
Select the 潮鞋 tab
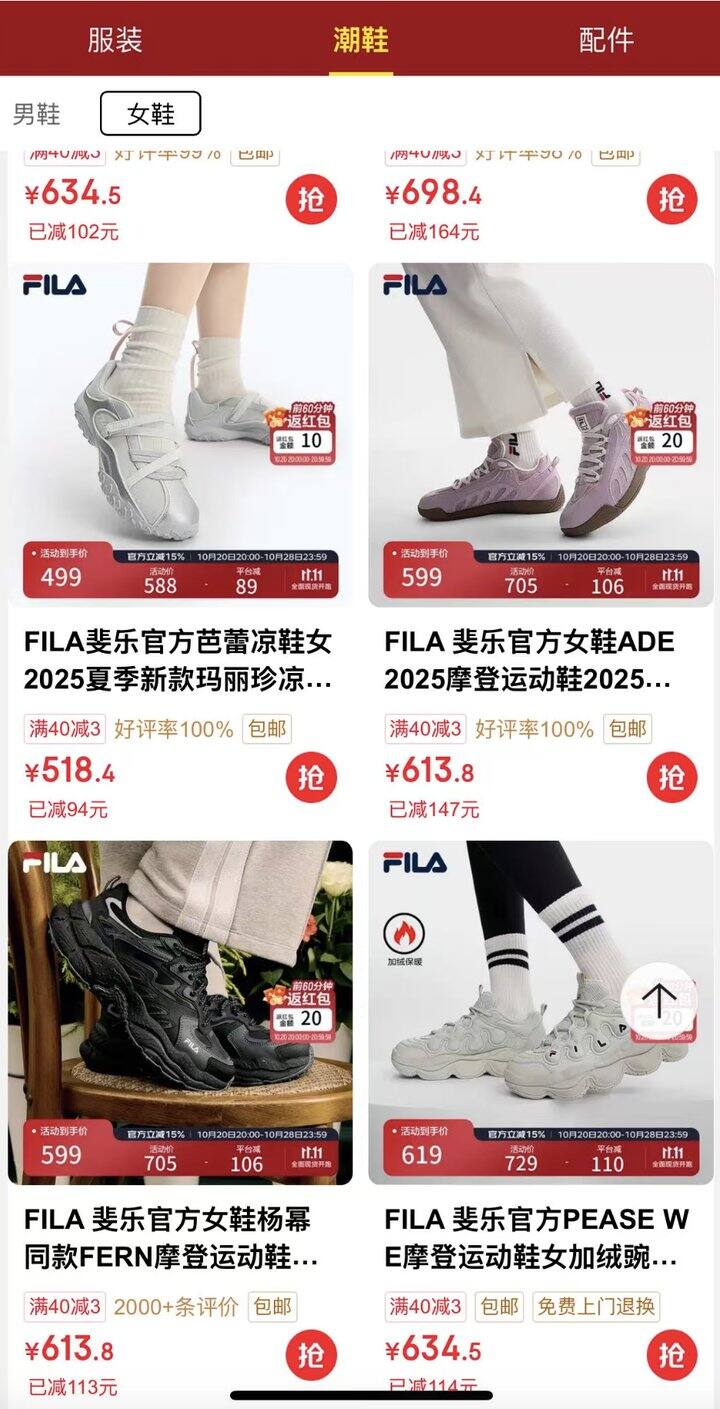tap(360, 40)
